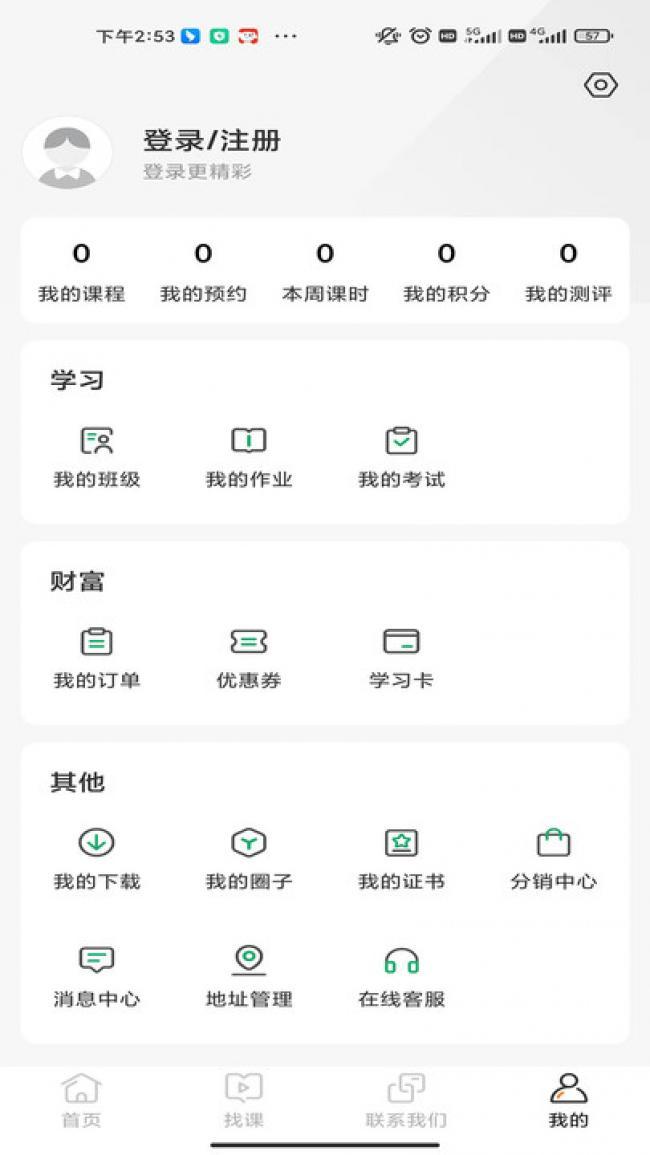Open 我的预约 count
The width and height of the screenshot is (650, 1155).
point(203,272)
